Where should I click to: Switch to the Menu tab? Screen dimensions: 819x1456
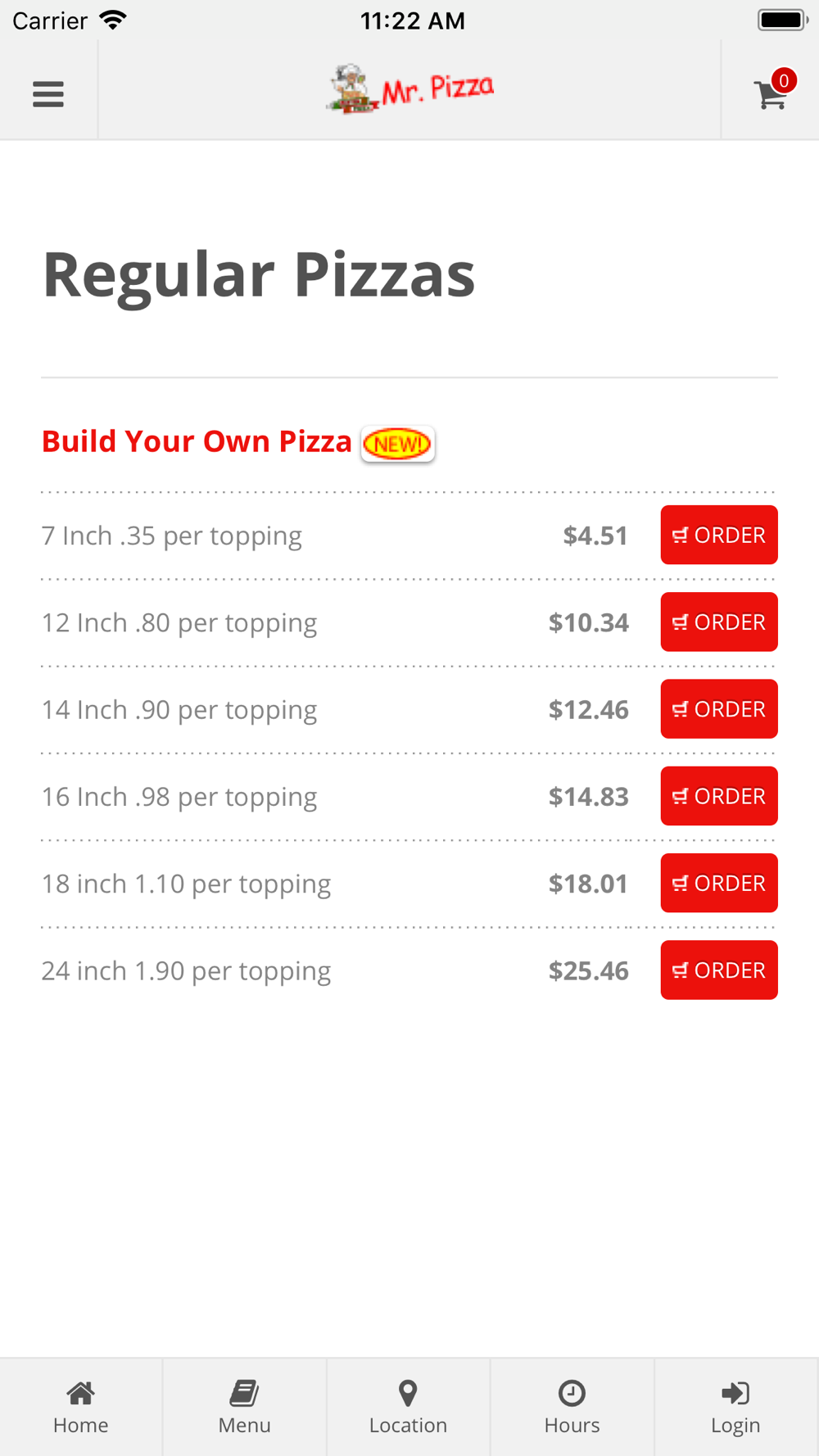[245, 1407]
